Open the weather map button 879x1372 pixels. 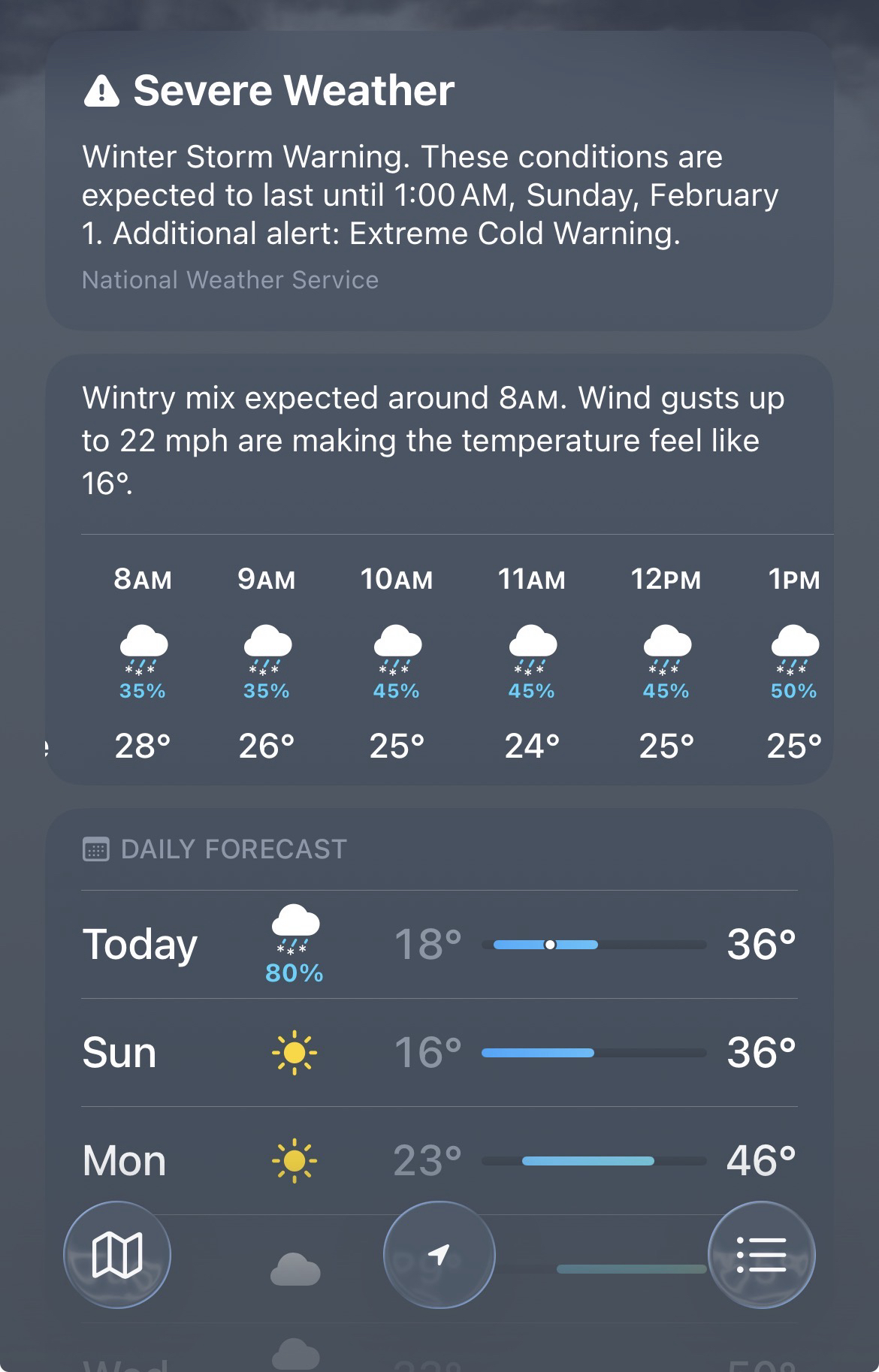point(117,1255)
